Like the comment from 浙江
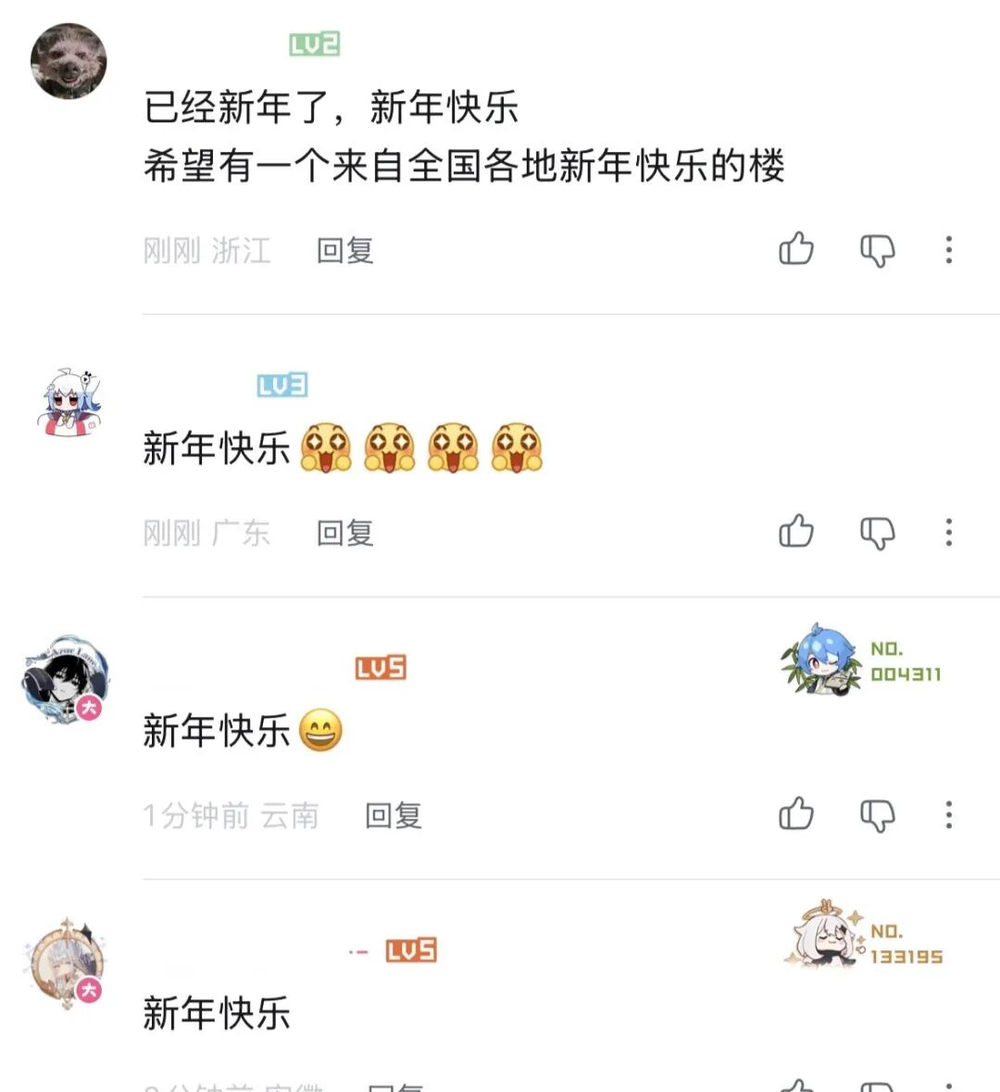The image size is (1000, 1092). pos(796,249)
